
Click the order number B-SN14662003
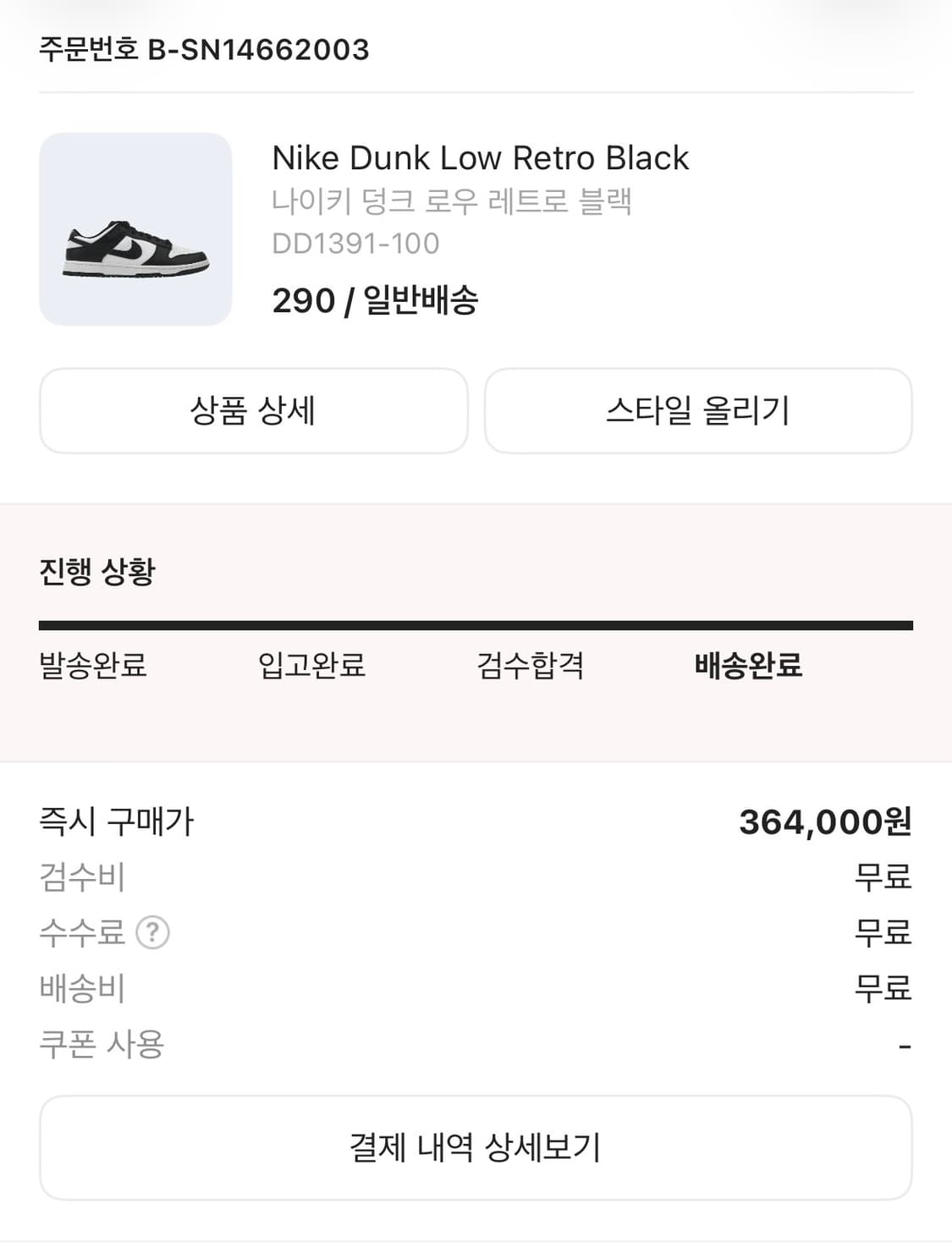tap(203, 49)
